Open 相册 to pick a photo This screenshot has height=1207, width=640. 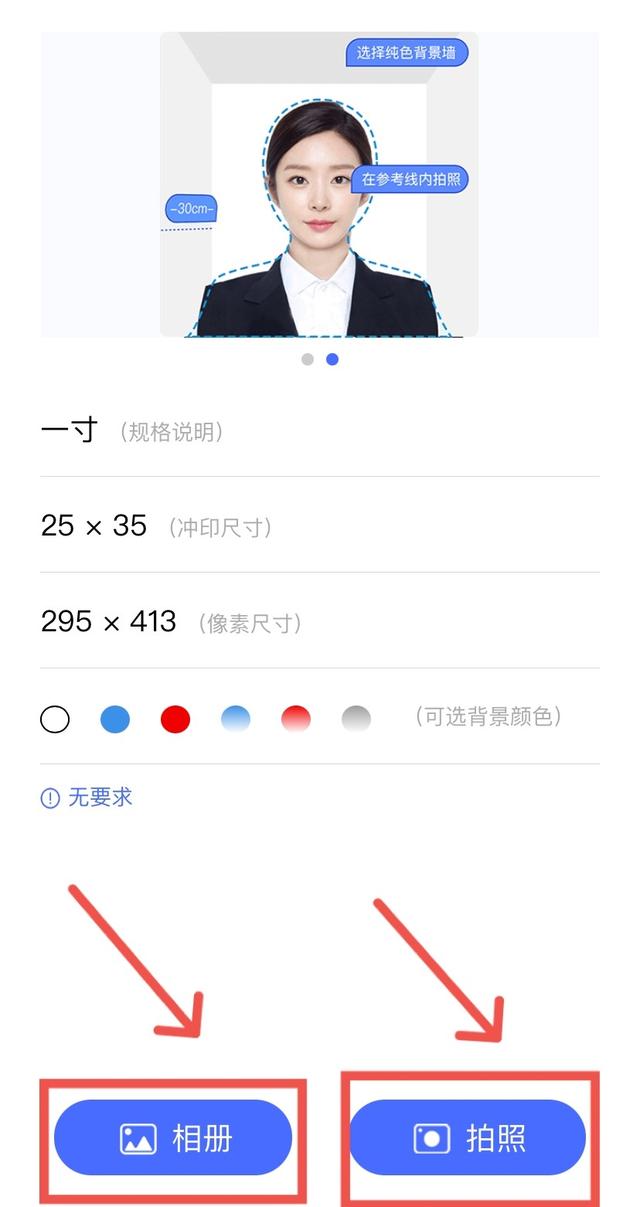[x=173, y=1138]
